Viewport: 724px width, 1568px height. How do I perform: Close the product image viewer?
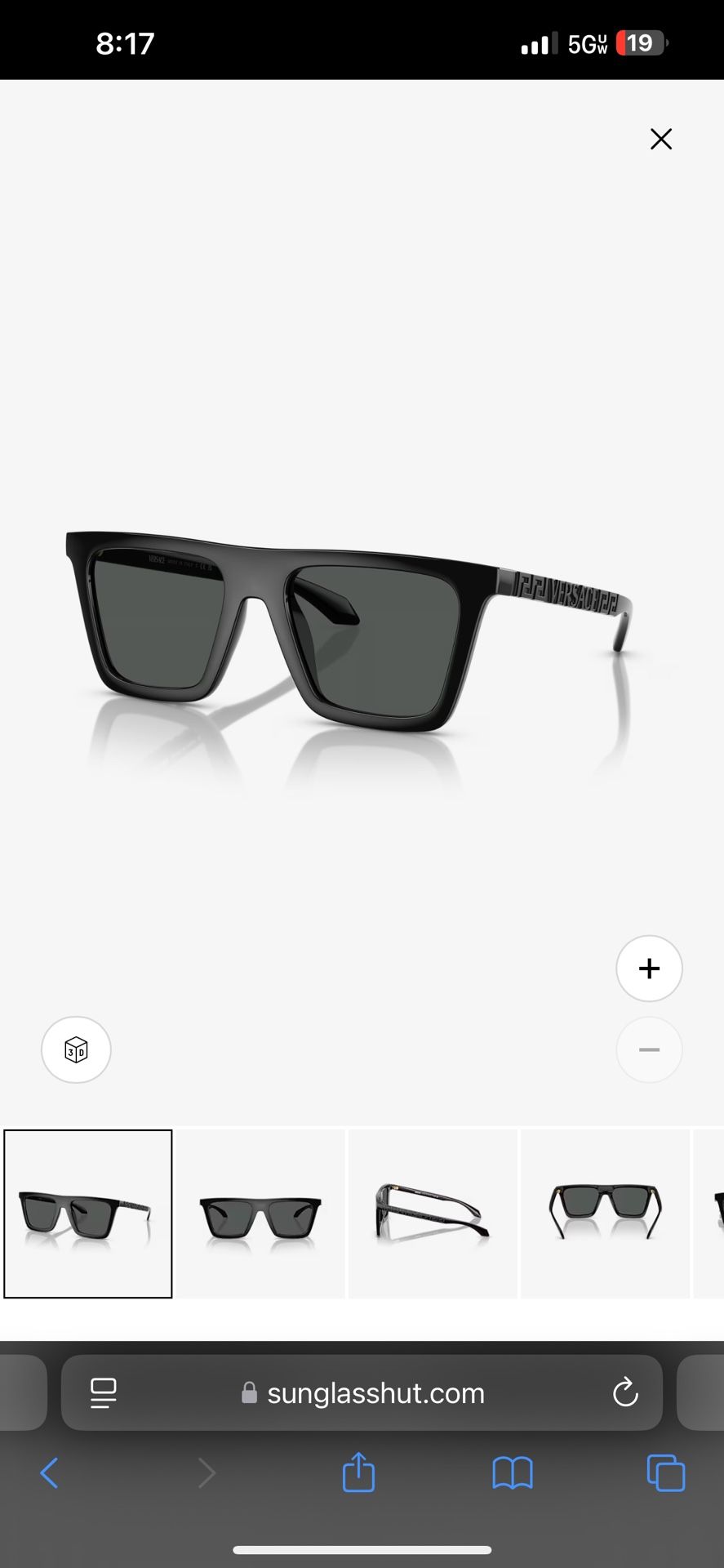(661, 139)
